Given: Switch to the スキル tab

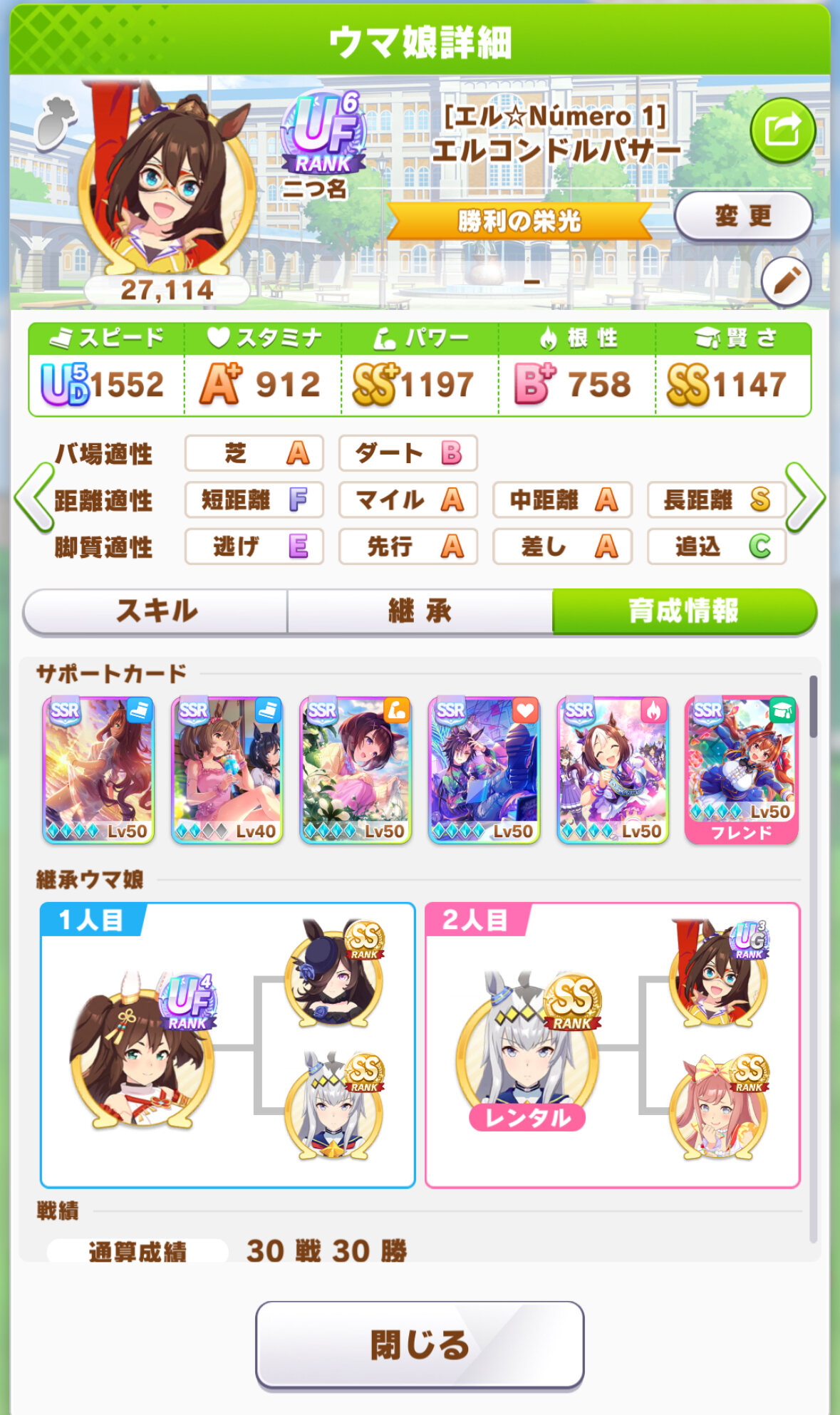Looking at the screenshot, I should [x=156, y=611].
